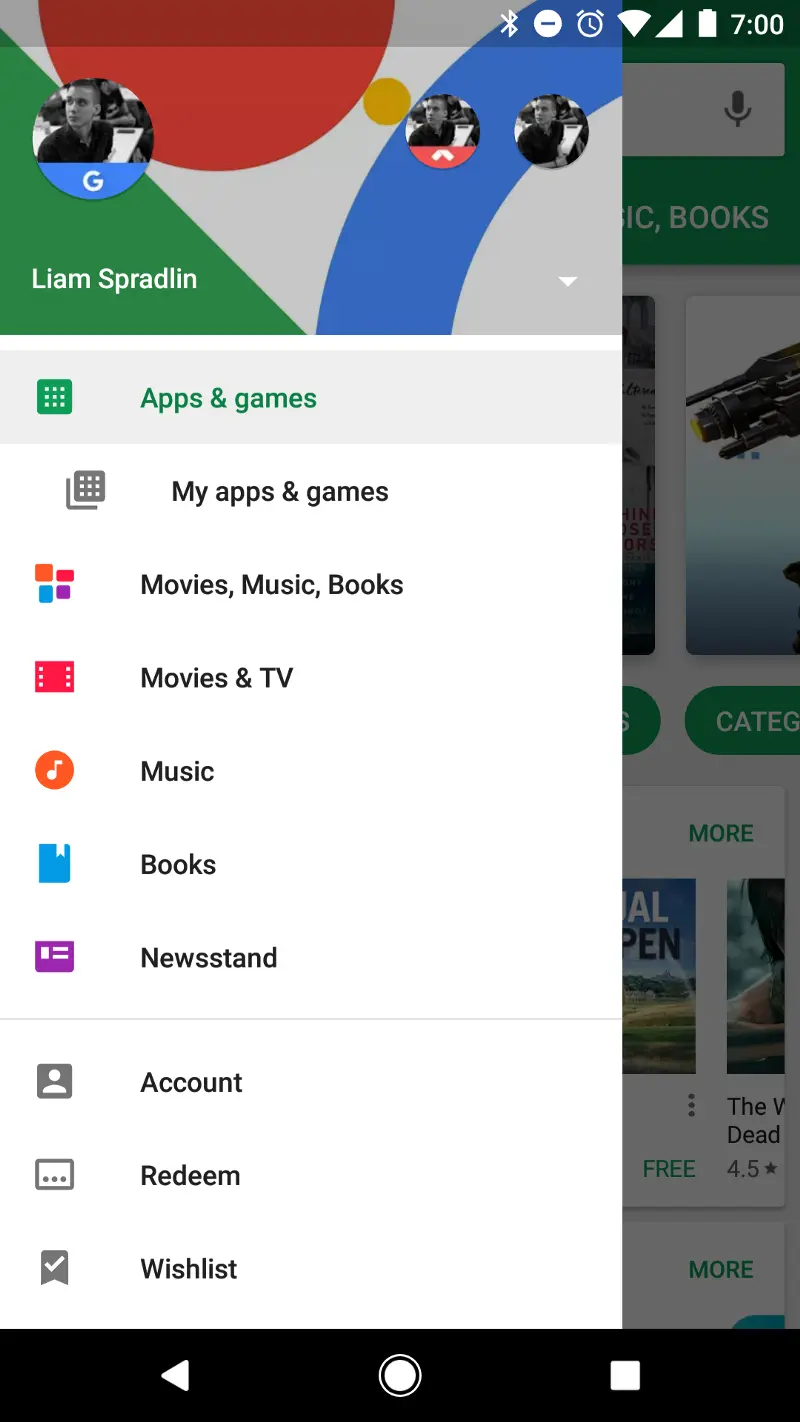Tap Liam Spradlin's main profile picture

(x=93, y=138)
